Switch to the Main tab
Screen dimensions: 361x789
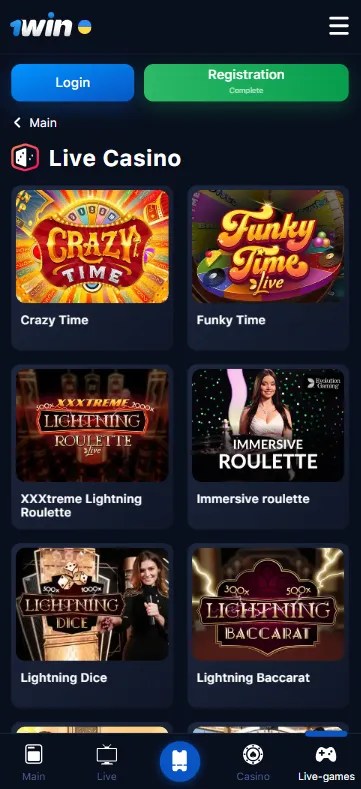pyautogui.click(x=34, y=762)
